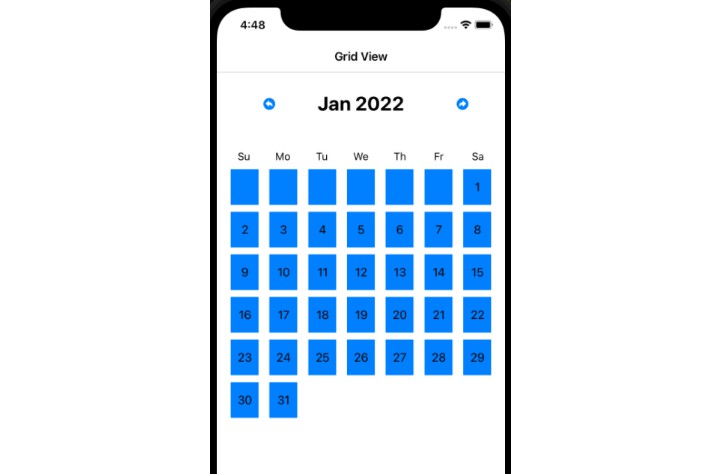727x474 pixels.
Task: Pick the 4th on the calendar
Action: coord(322,230)
